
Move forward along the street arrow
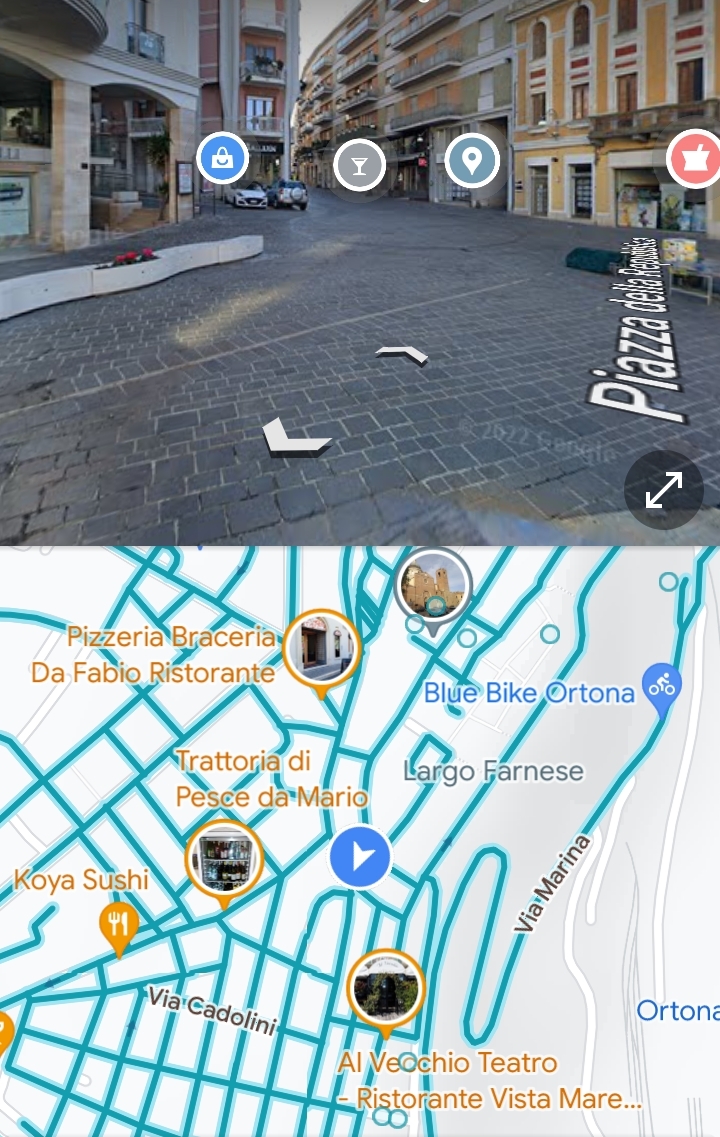pyautogui.click(x=402, y=354)
